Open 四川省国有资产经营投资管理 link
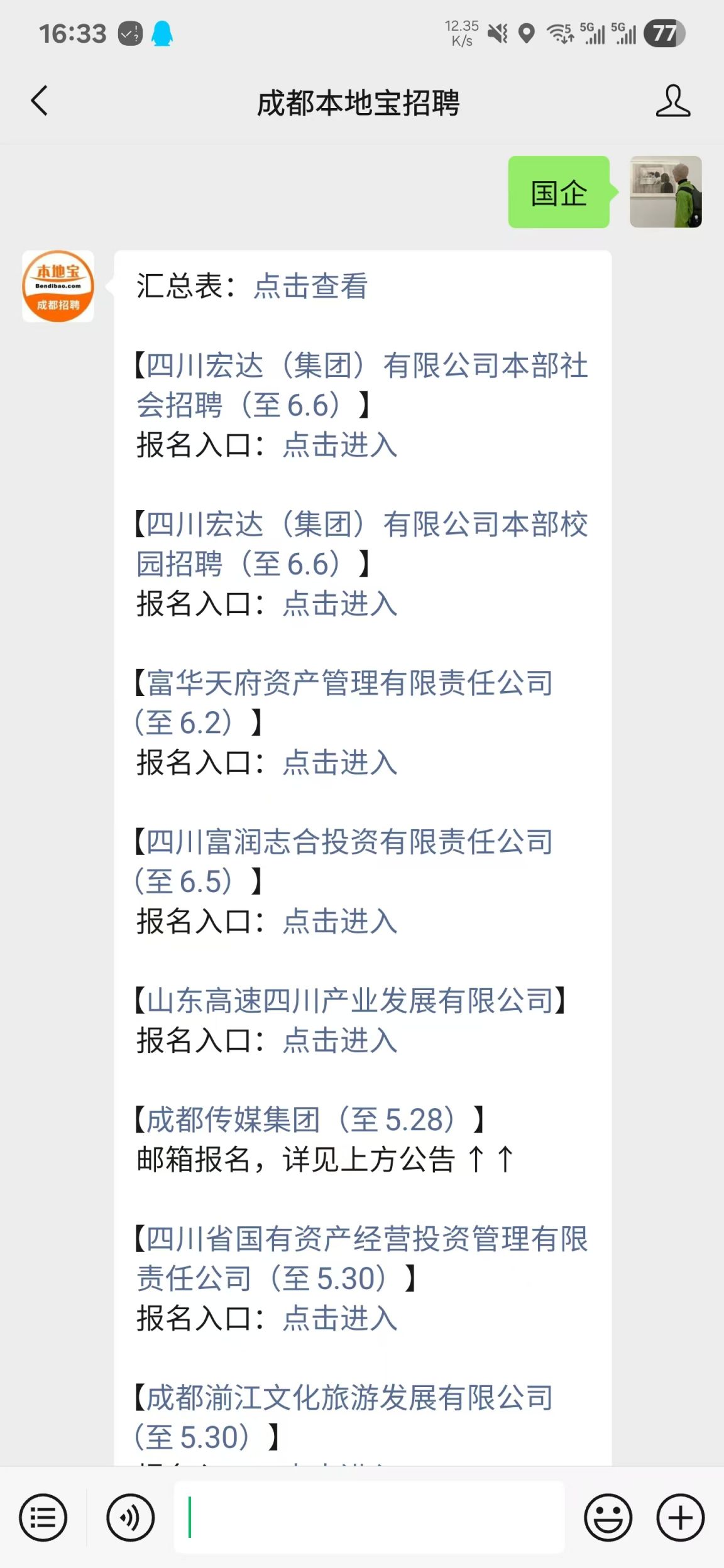This screenshot has height=1568, width=724. point(363,1259)
